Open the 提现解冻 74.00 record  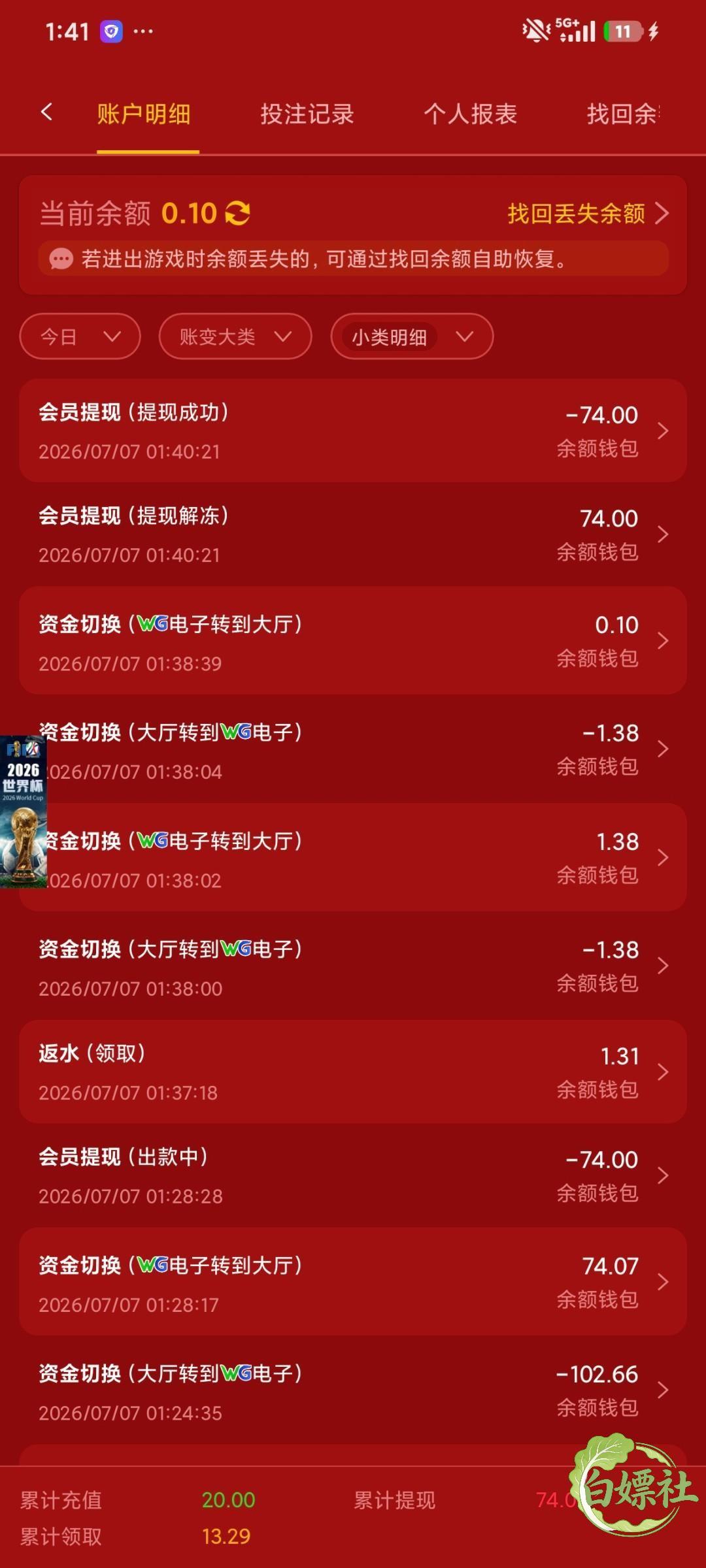pyautogui.click(x=353, y=534)
